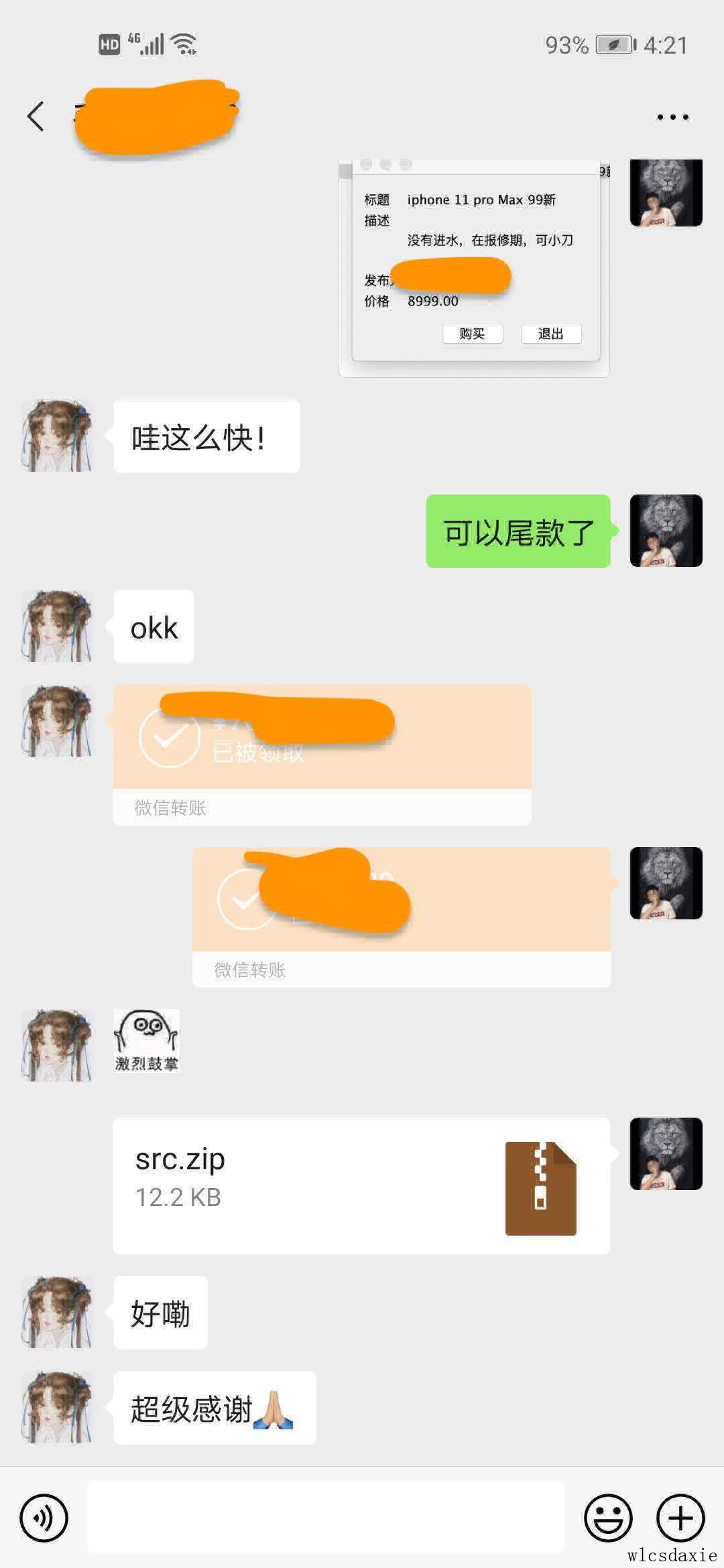Open the emoji picker
Screen dimensions: 724x1568
608,1518
